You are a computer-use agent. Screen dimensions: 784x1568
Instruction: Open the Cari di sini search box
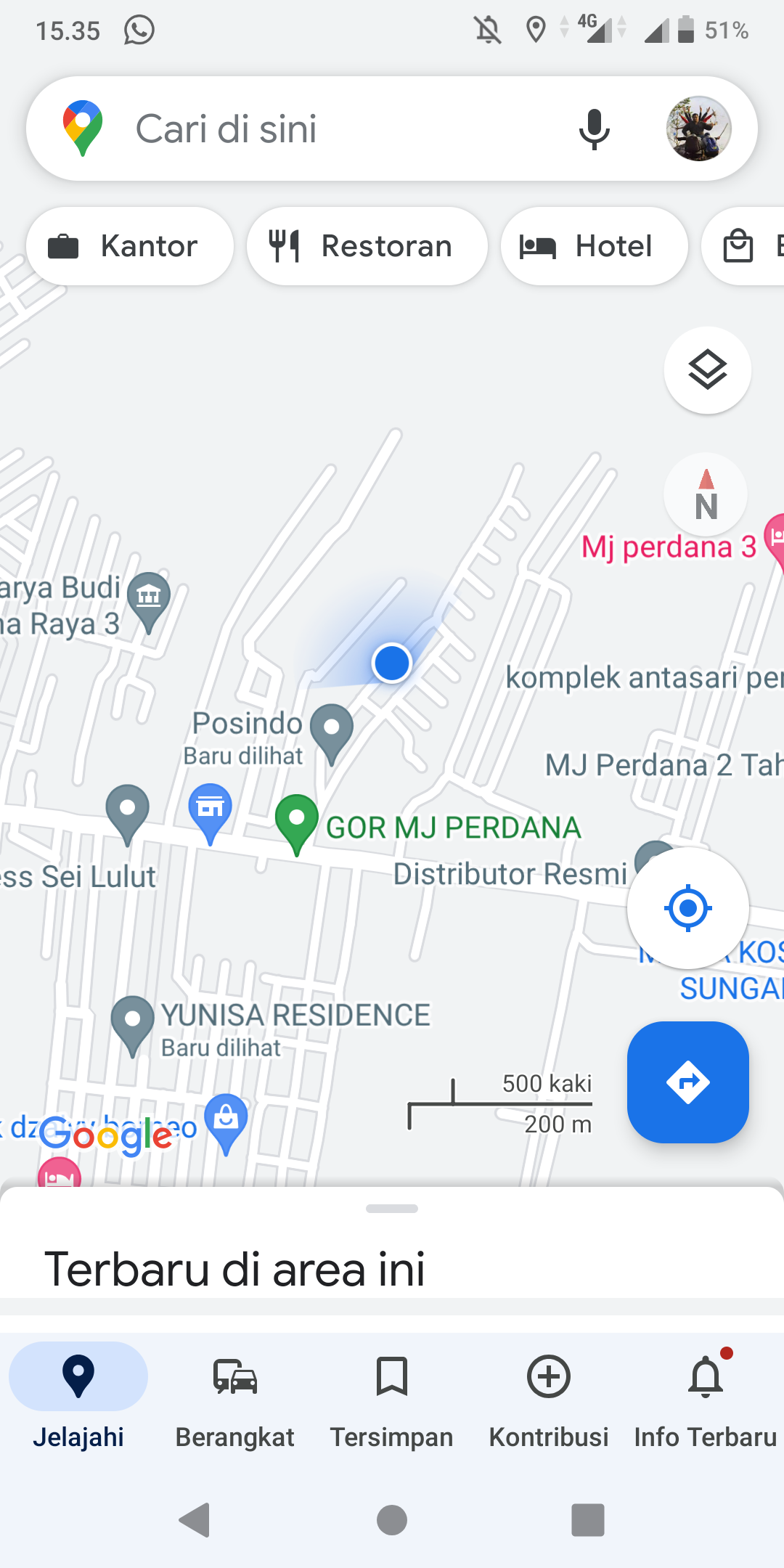pos(327,129)
